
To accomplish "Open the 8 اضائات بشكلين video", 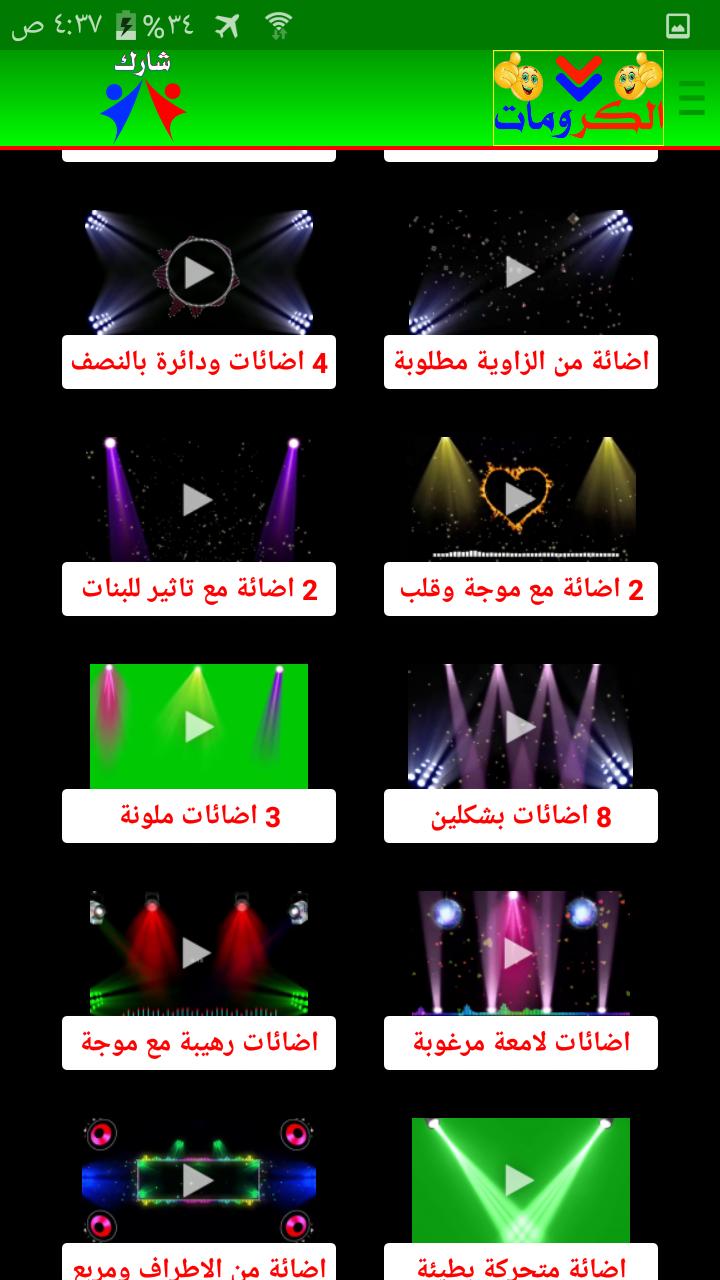I will coord(520,727).
